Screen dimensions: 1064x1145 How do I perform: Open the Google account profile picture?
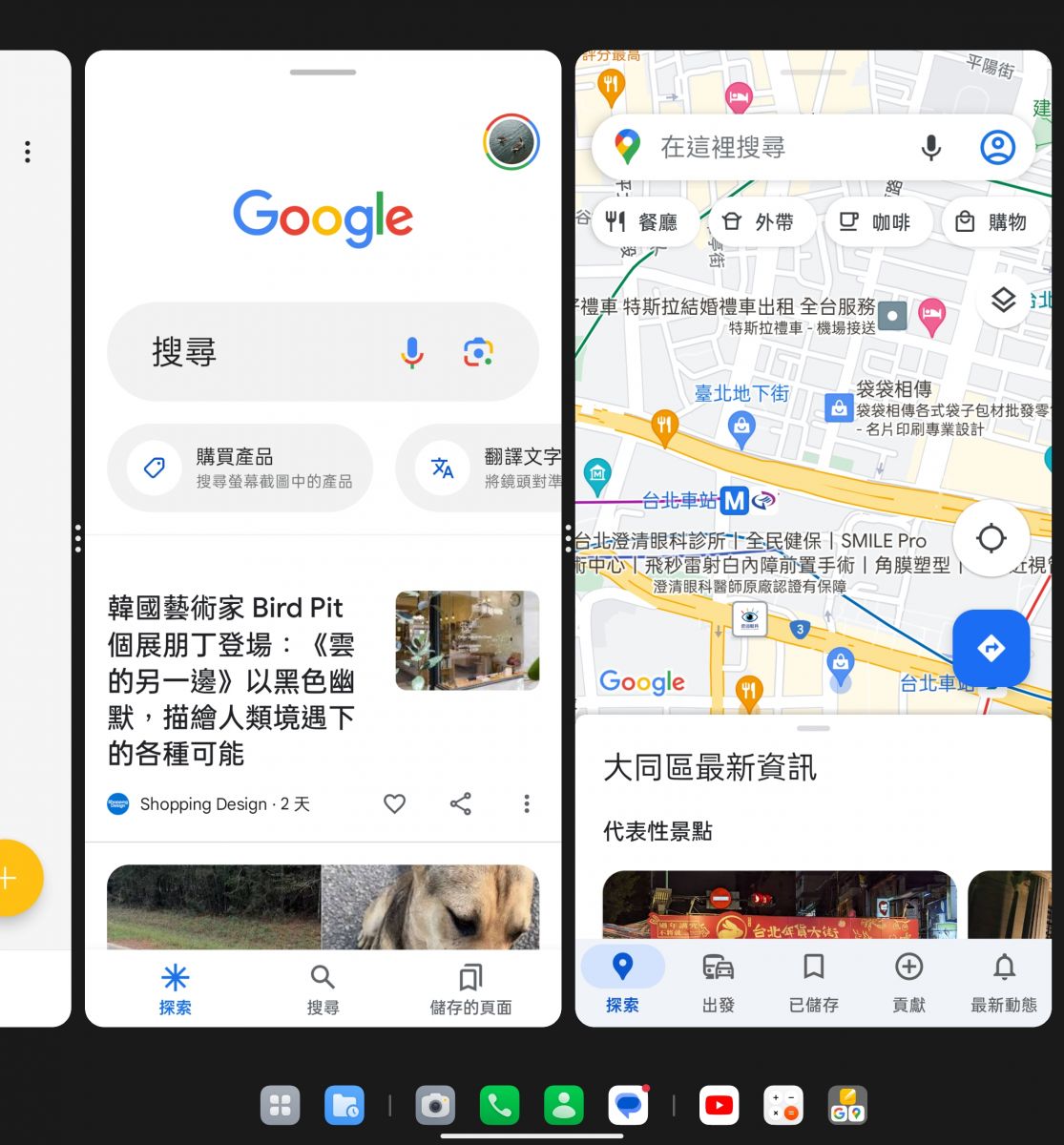tap(511, 143)
